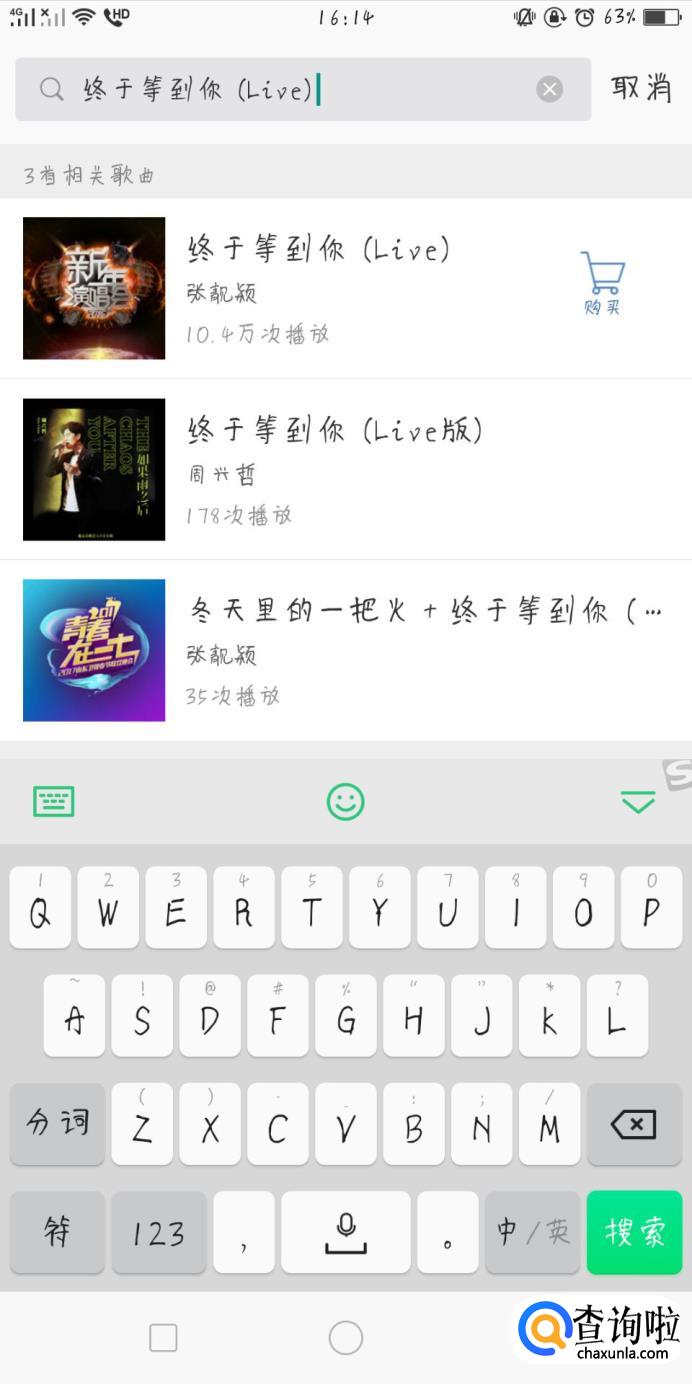Open the keyboard layout switcher icon

point(54,802)
